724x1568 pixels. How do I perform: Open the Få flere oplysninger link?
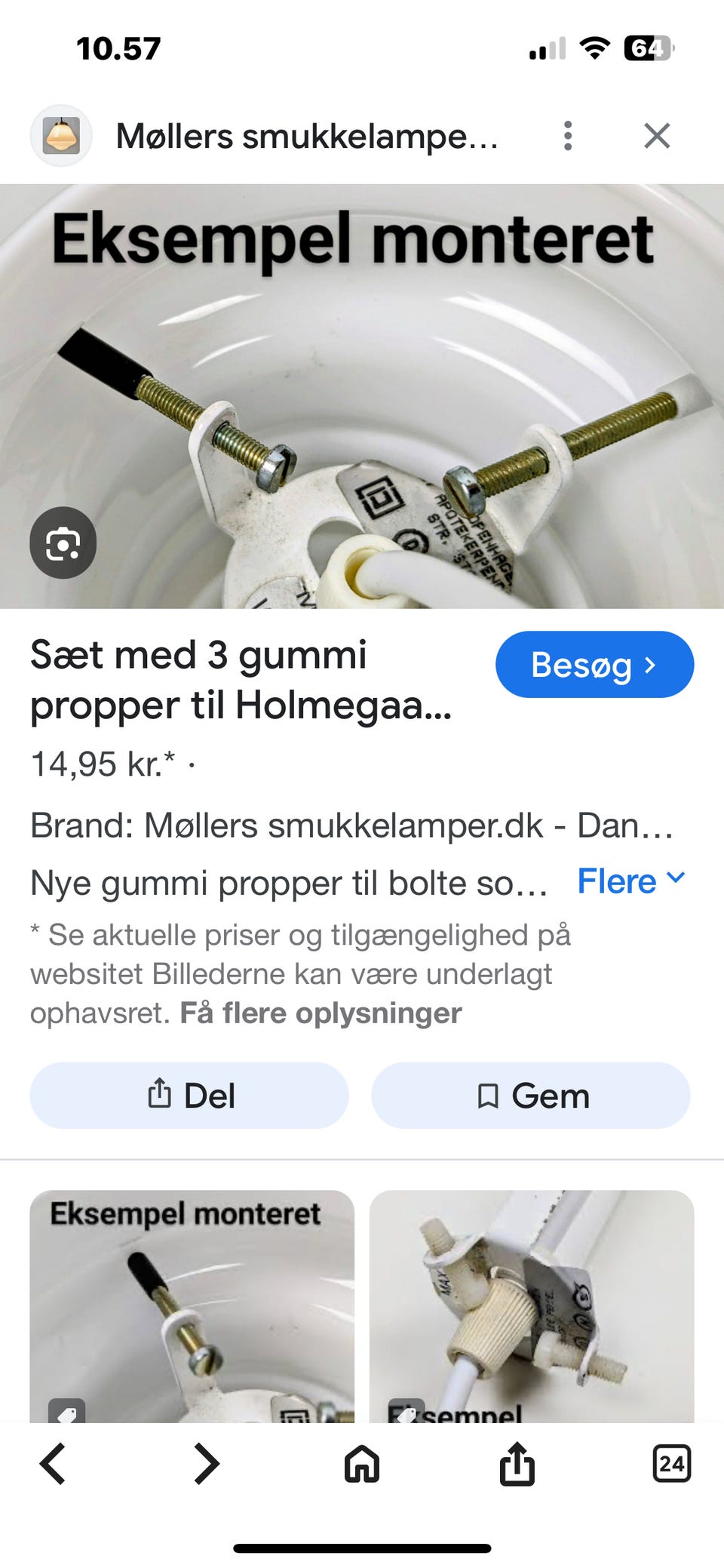[320, 1013]
